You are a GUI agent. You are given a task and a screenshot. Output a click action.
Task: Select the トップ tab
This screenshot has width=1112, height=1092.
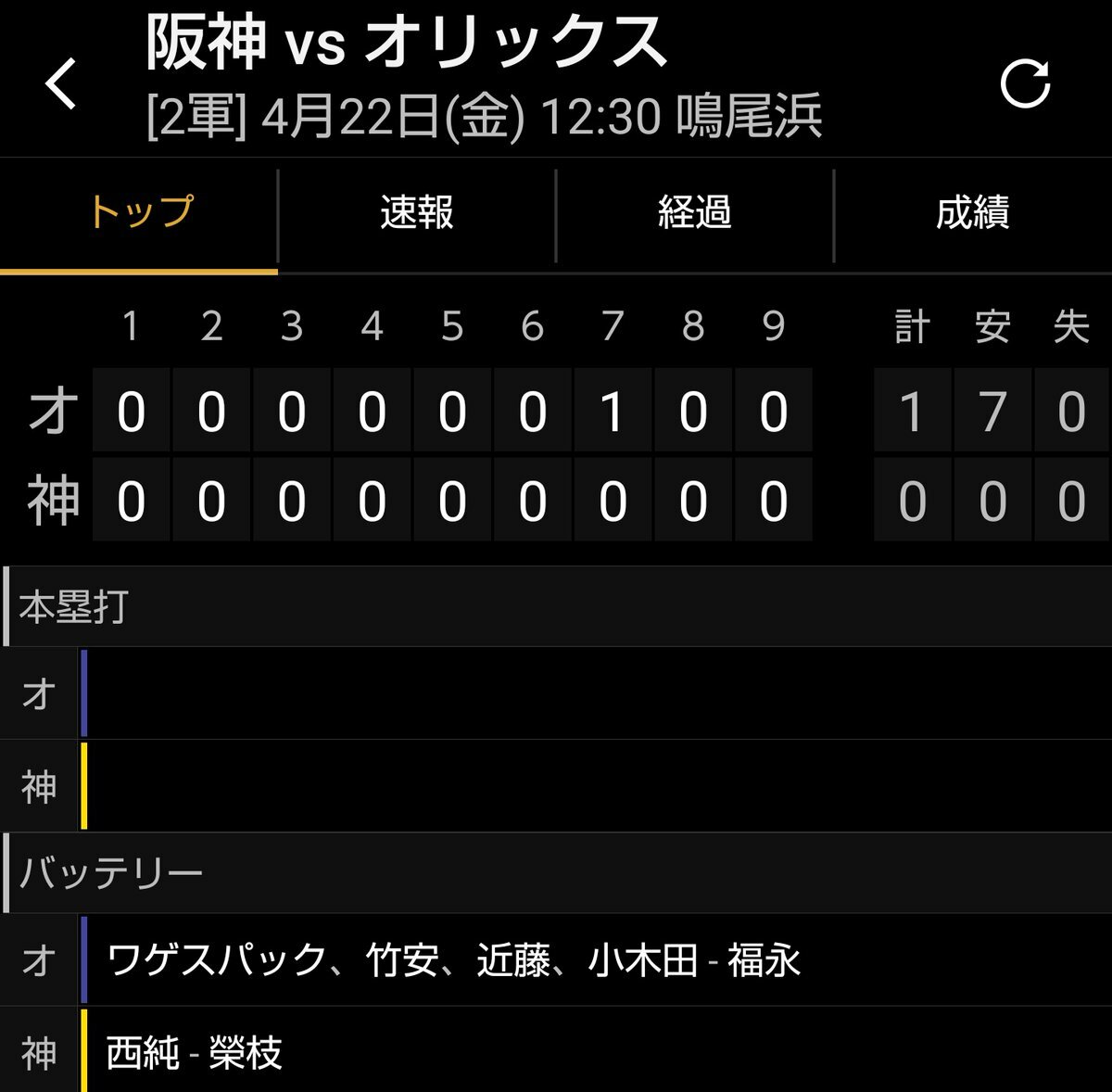coord(139,213)
